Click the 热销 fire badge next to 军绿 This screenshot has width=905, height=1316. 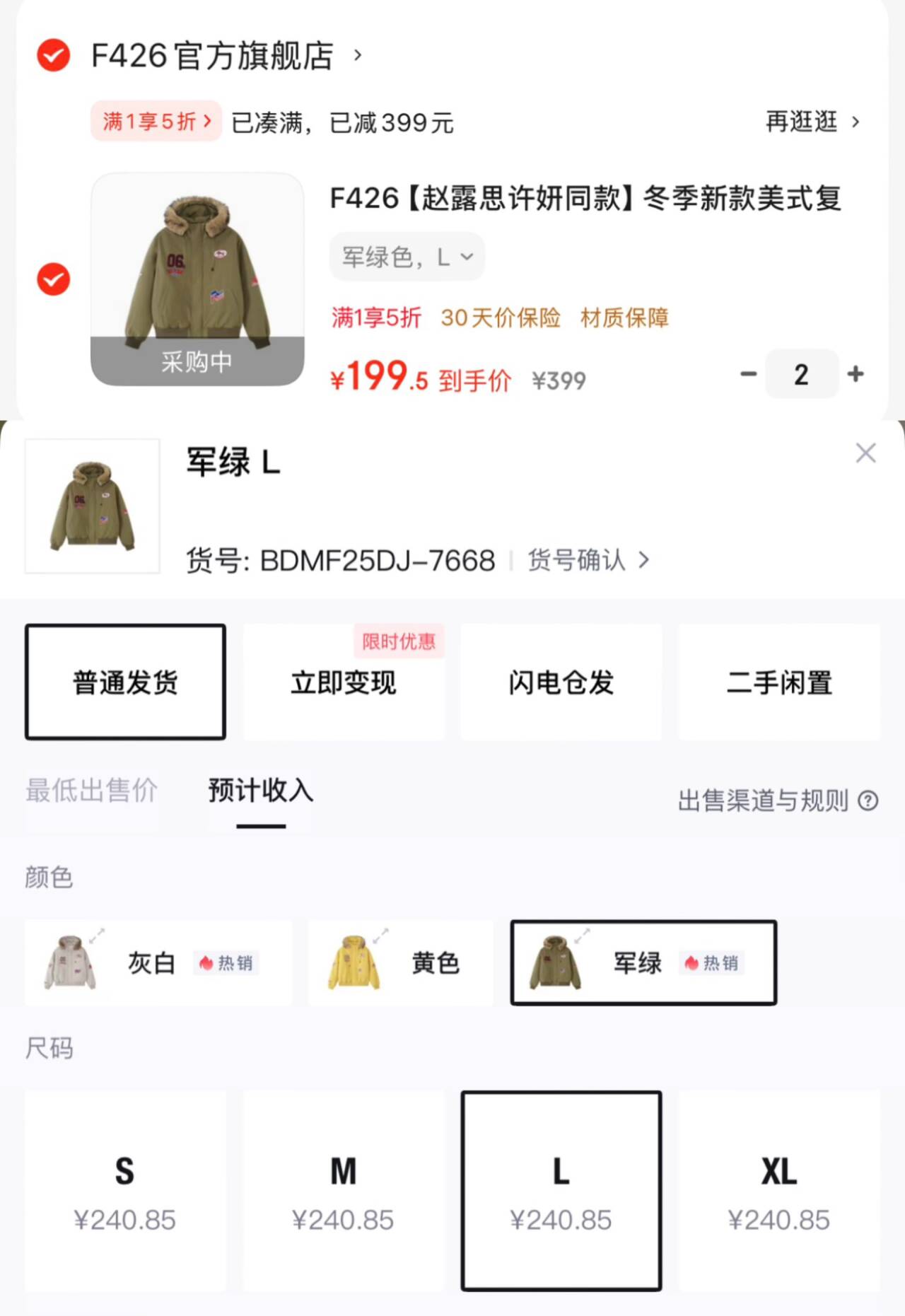(x=711, y=962)
